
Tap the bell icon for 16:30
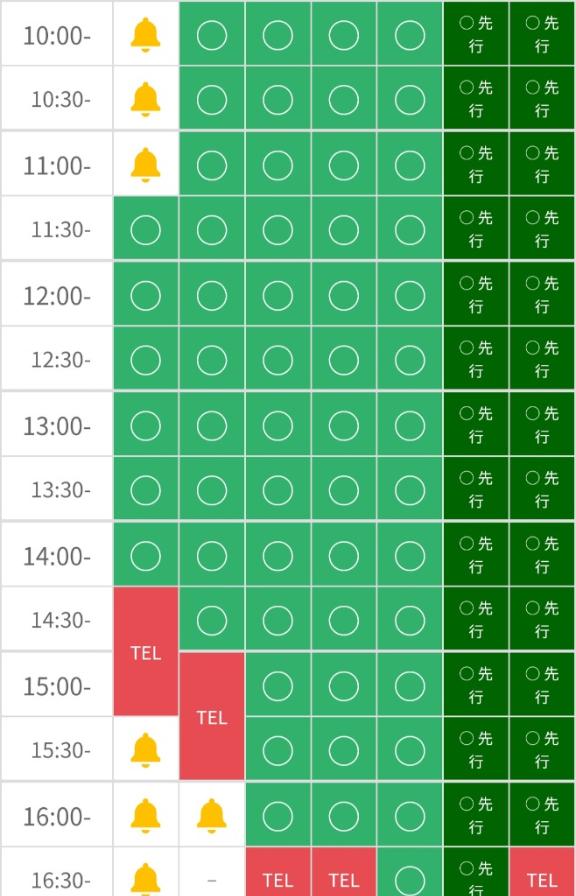point(146,880)
